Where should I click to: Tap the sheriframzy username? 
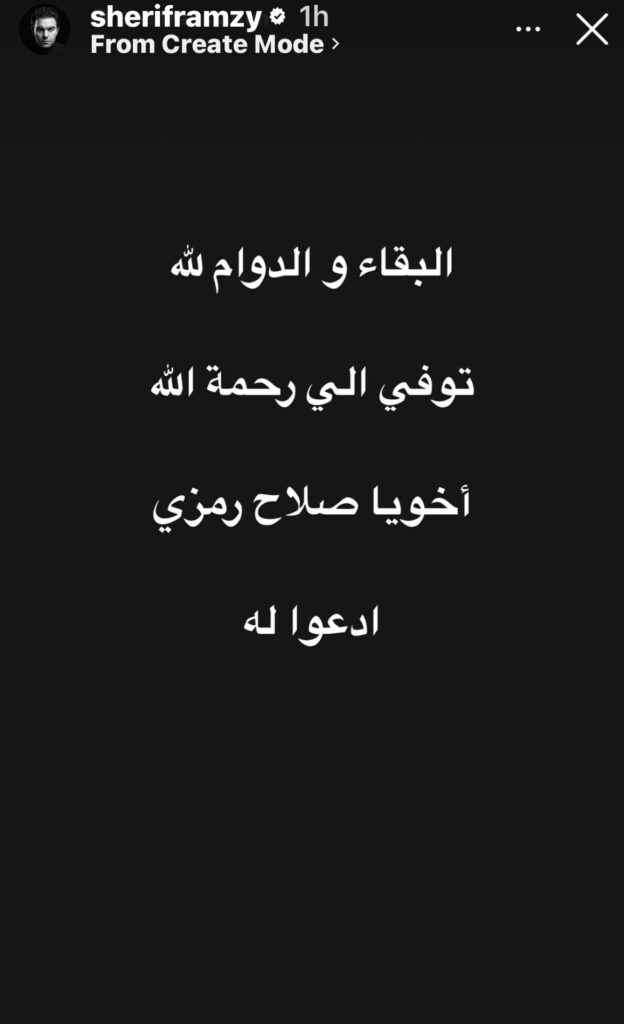176,17
